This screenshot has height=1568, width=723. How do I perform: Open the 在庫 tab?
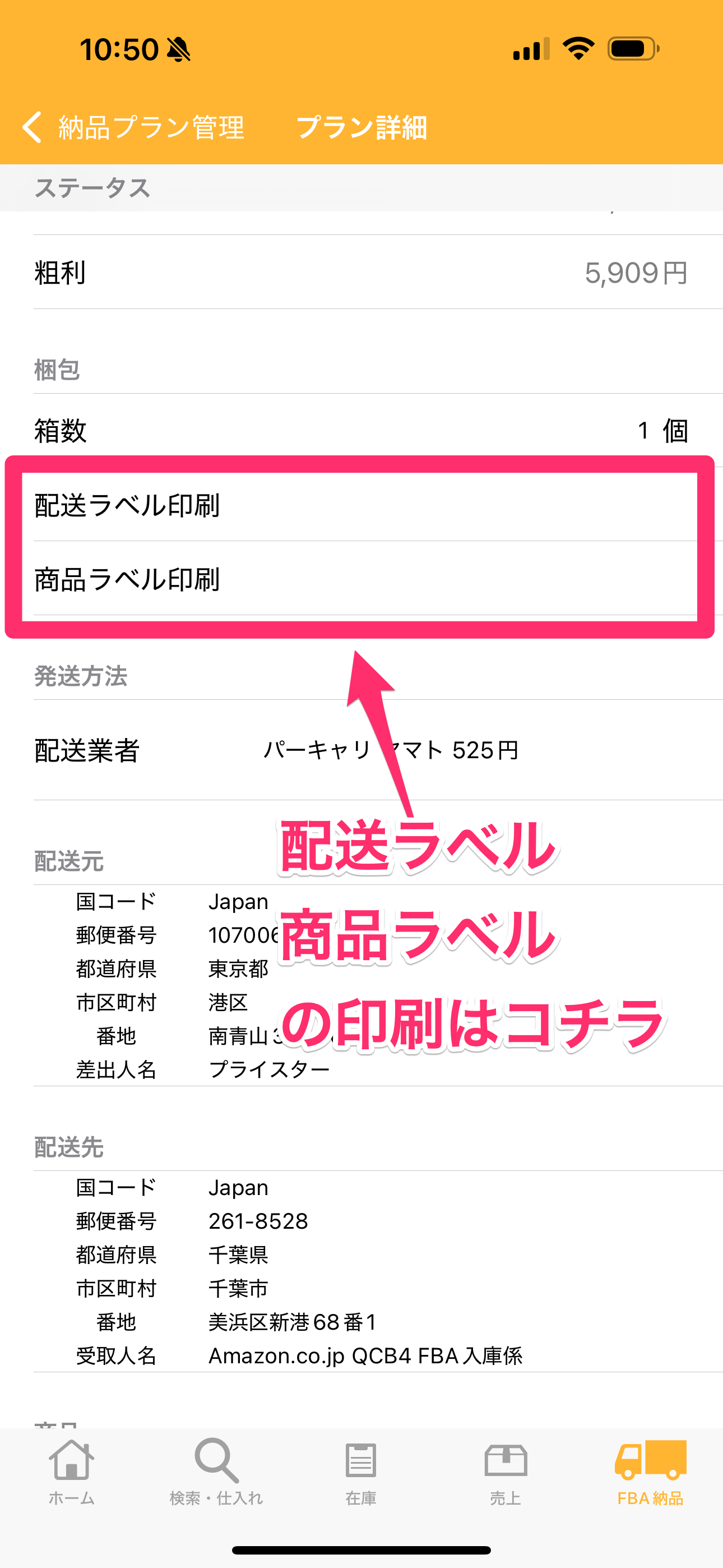tap(361, 1472)
